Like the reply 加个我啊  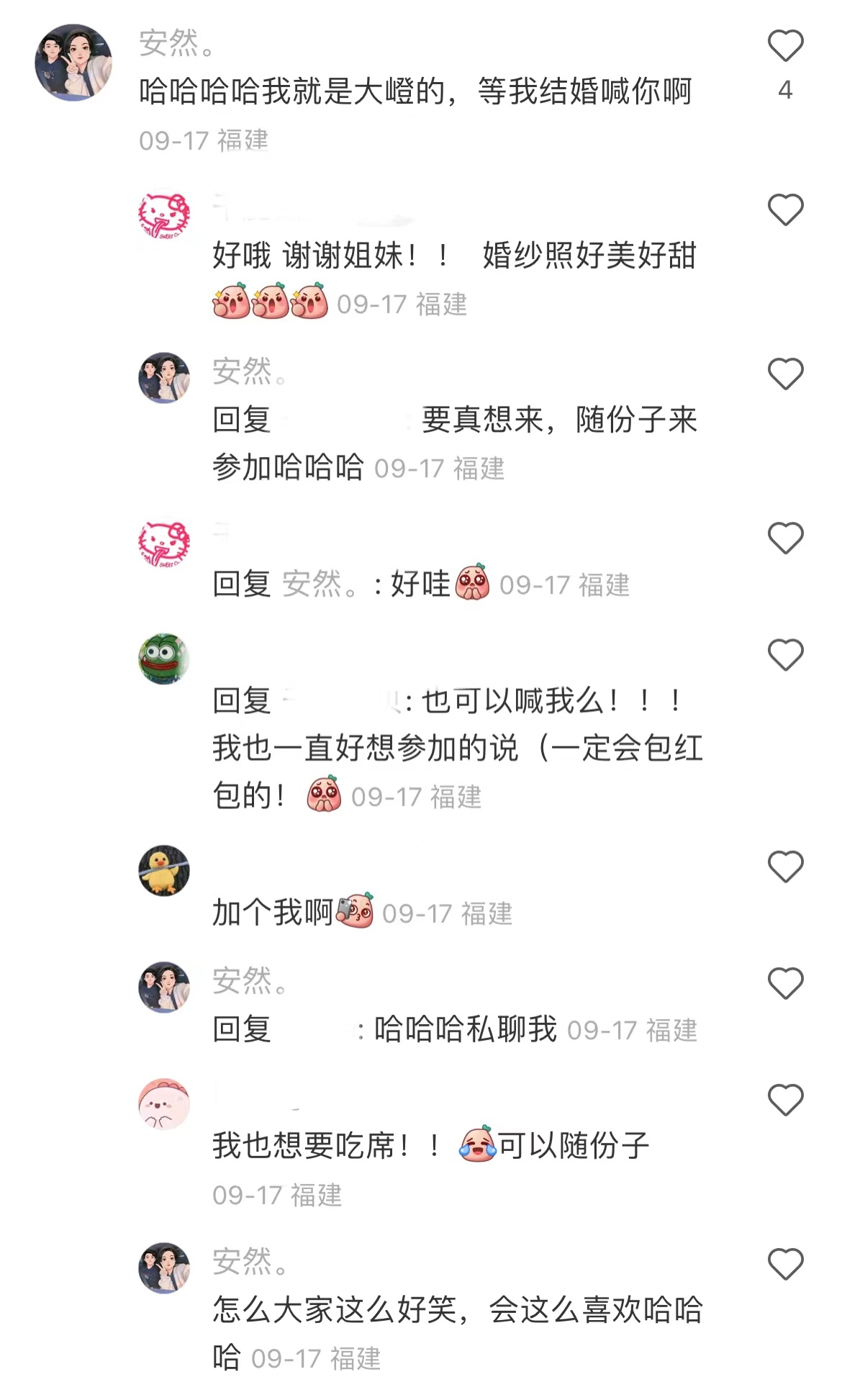pos(785,867)
